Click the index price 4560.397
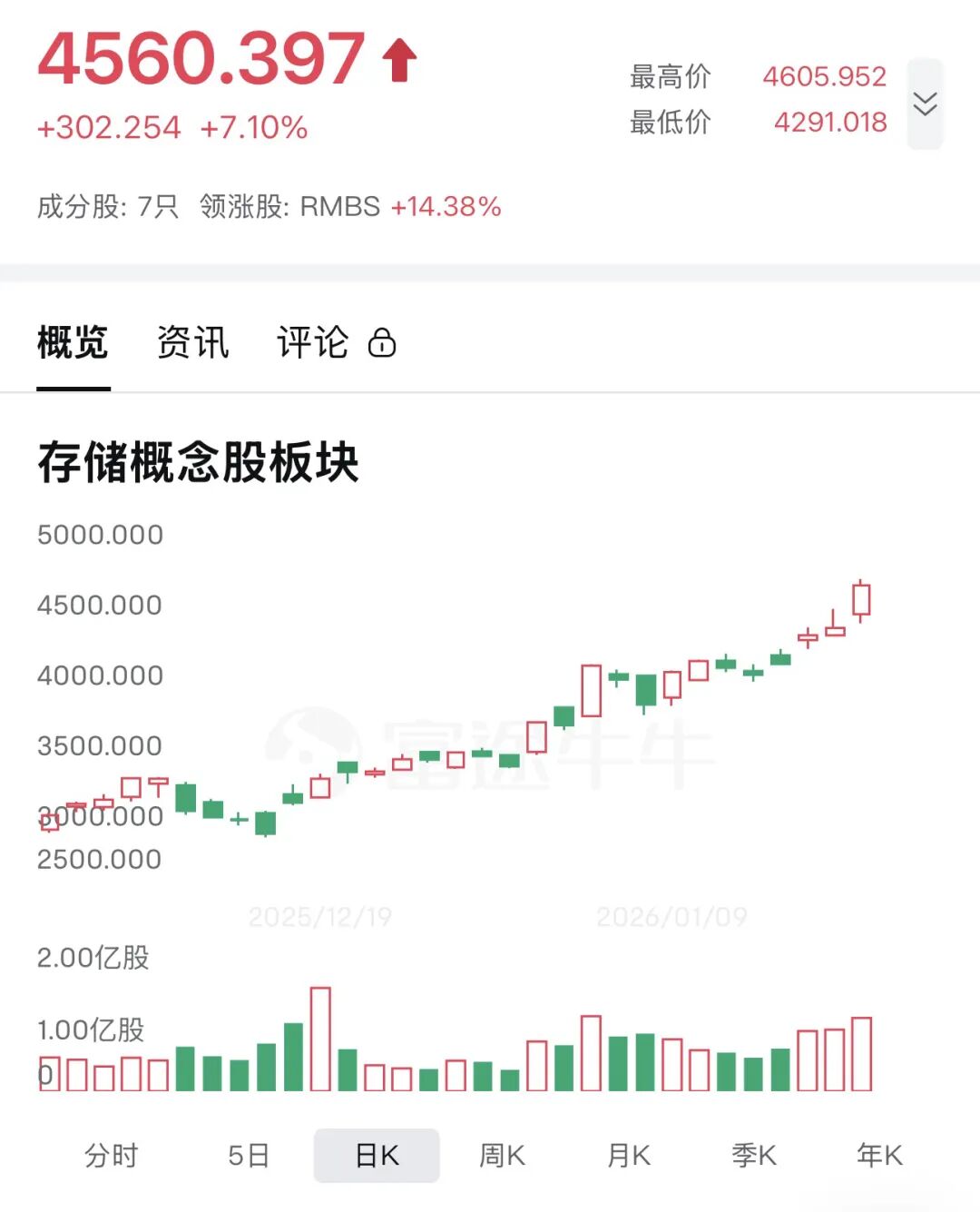 pyautogui.click(x=204, y=57)
